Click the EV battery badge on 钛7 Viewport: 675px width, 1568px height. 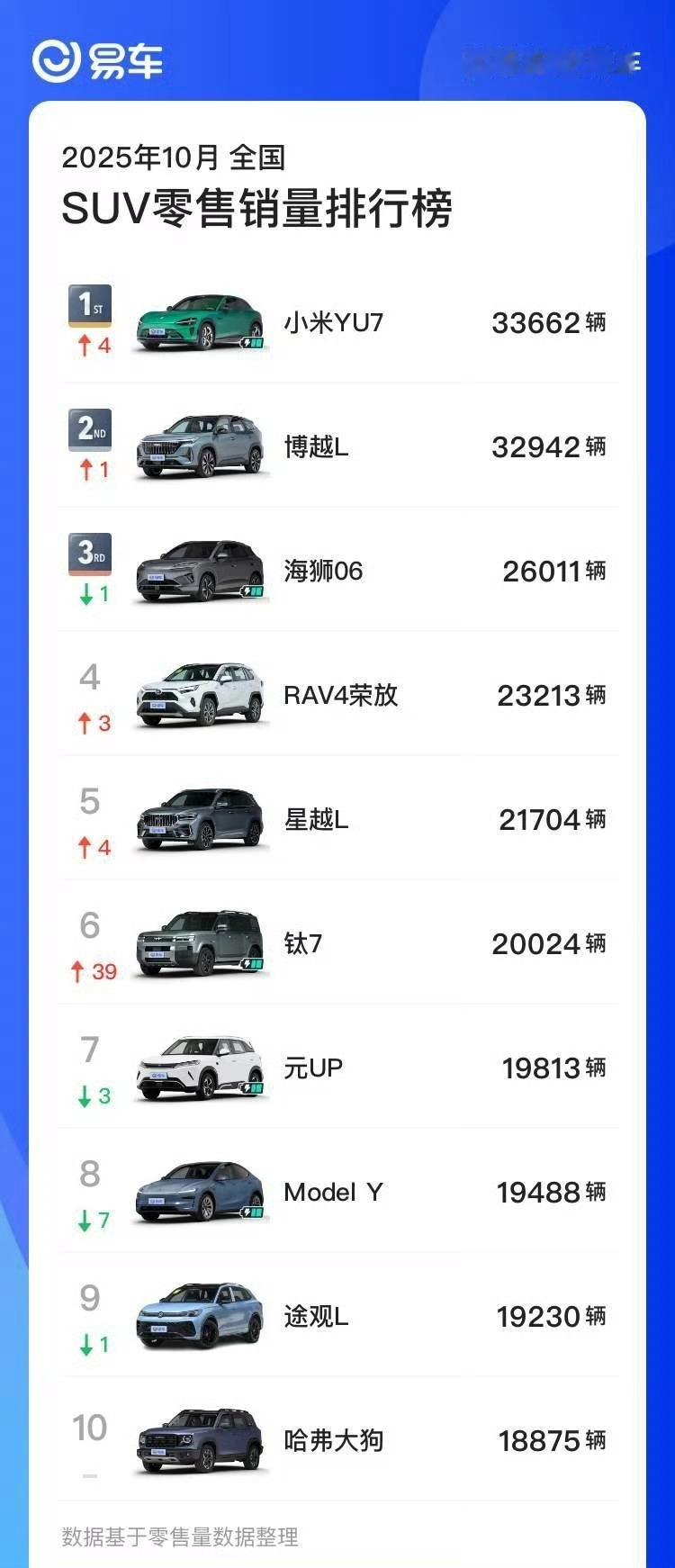[x=252, y=963]
